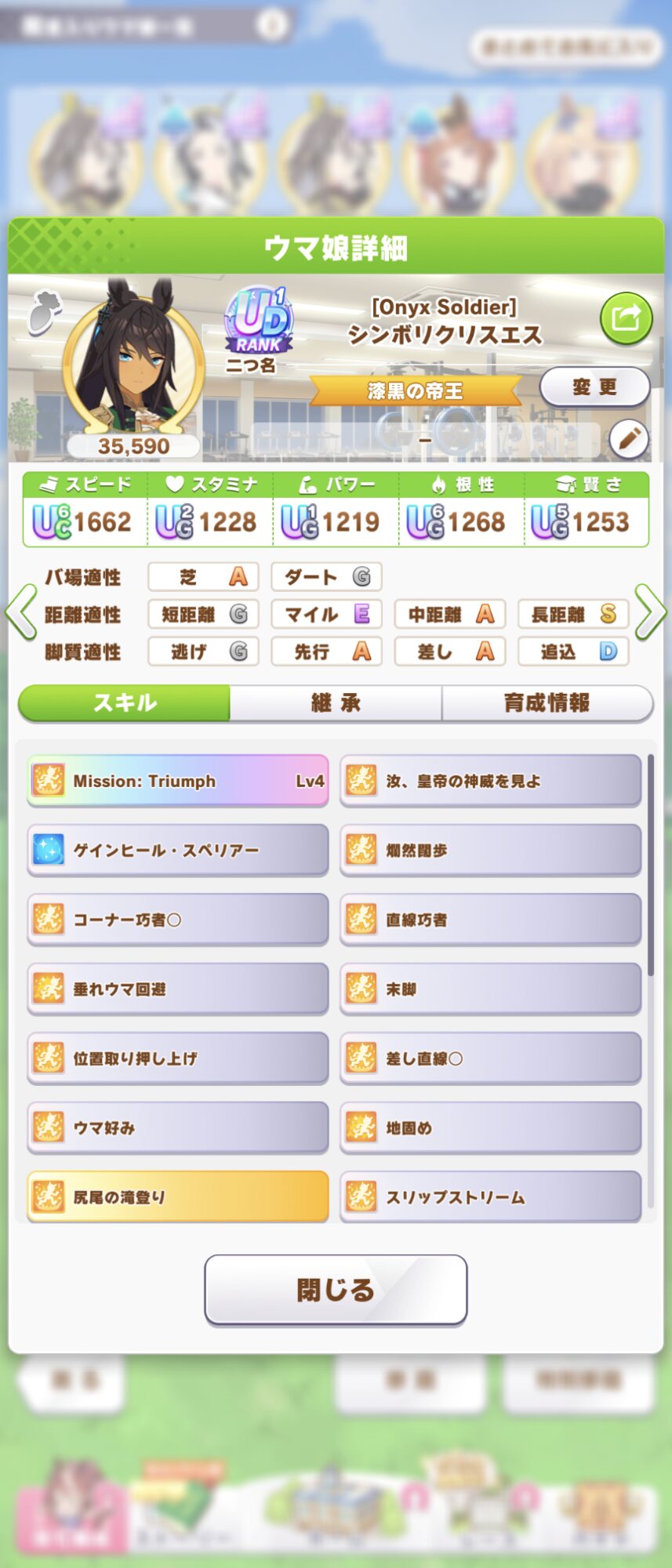Show the 垂れウマ回避 skill details
The width and height of the screenshot is (672, 1568).
coord(178,989)
